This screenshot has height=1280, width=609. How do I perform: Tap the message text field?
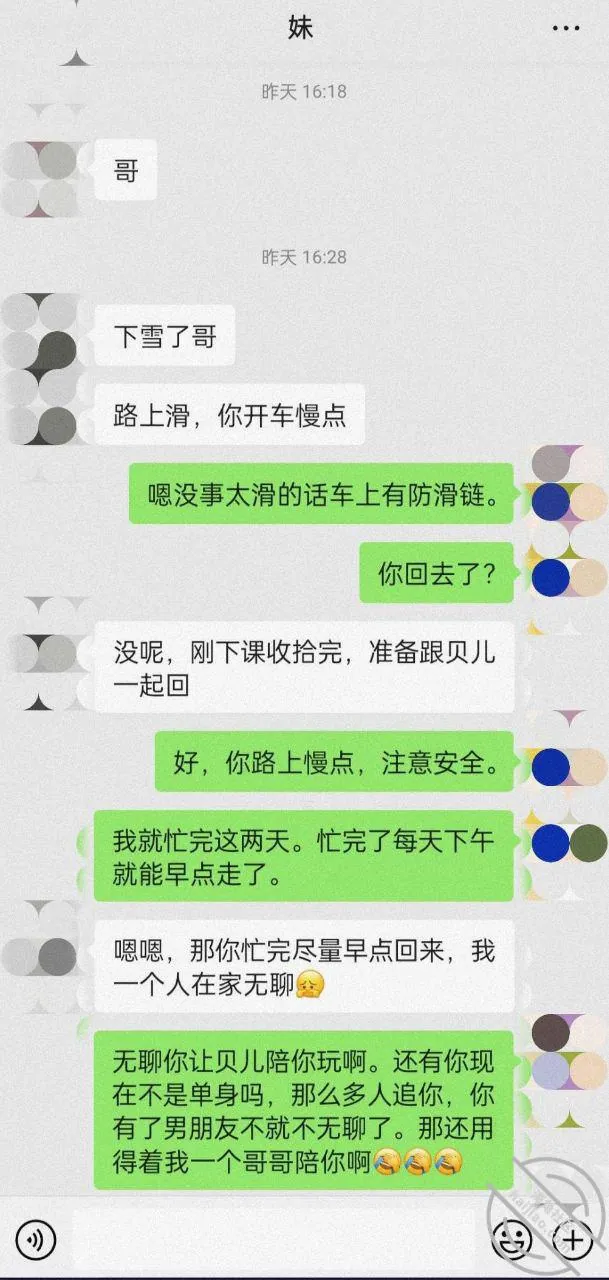[x=278, y=1241]
